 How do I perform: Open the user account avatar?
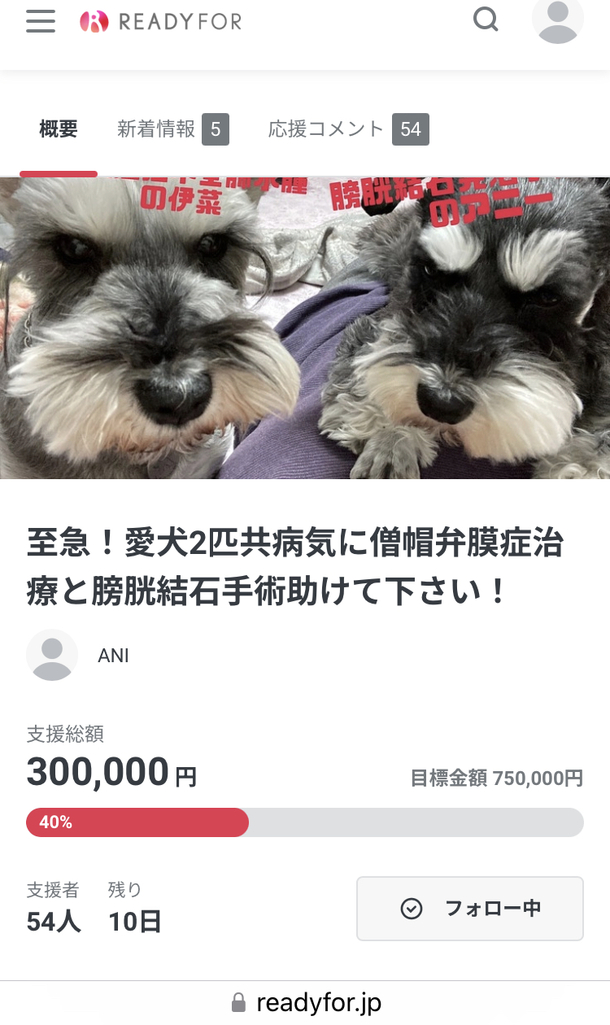click(x=557, y=21)
